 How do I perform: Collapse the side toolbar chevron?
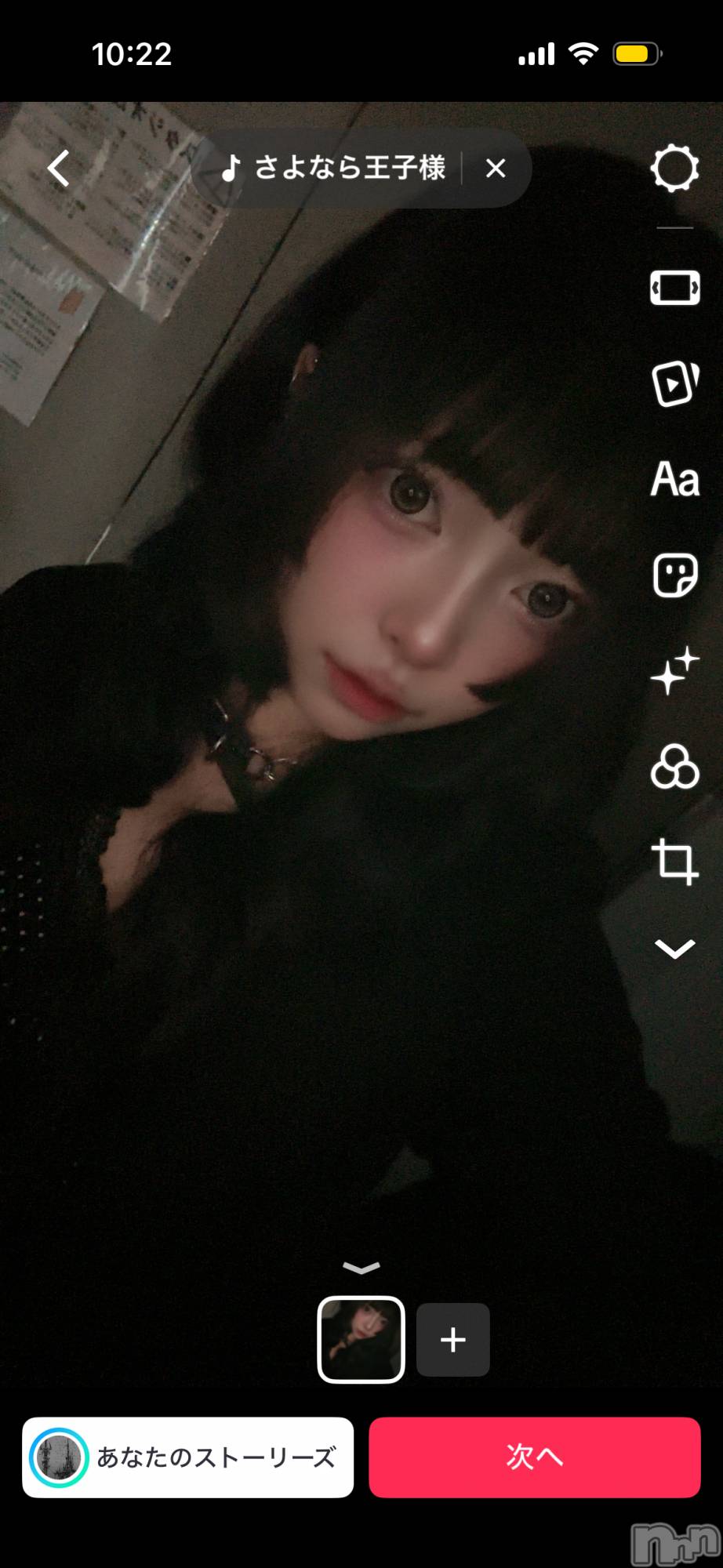[x=674, y=949]
